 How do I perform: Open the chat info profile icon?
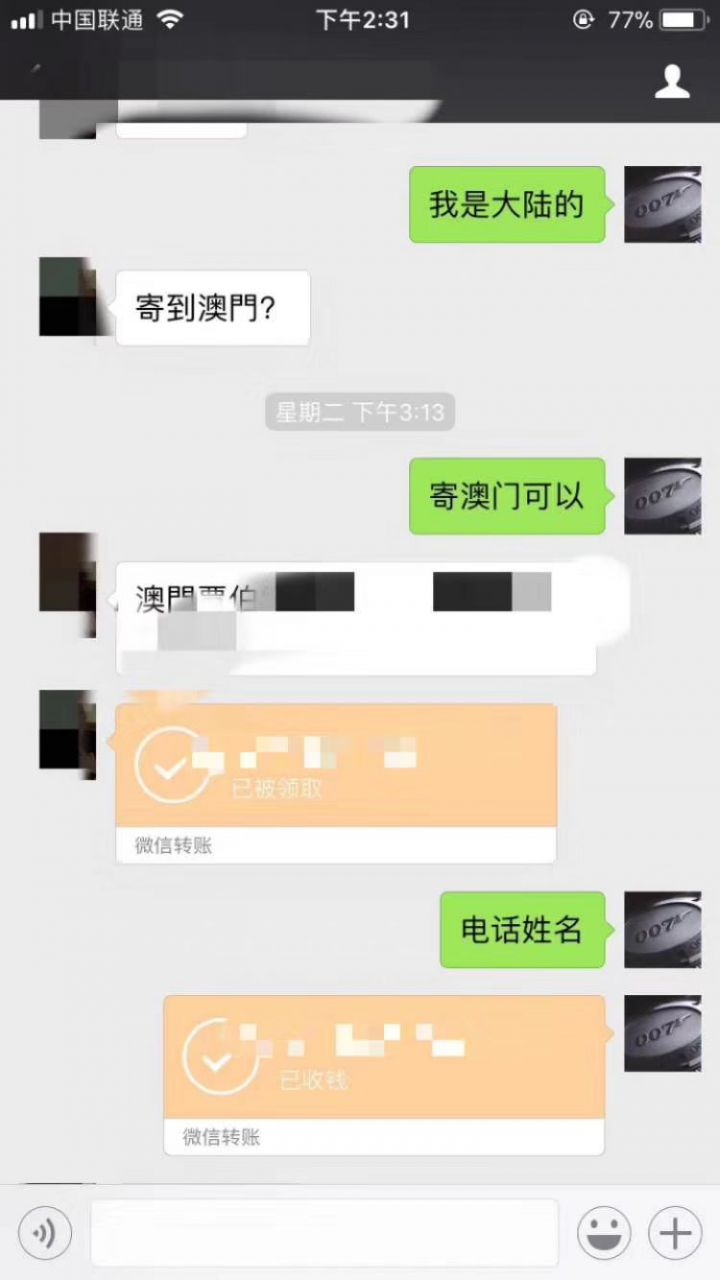click(x=672, y=82)
